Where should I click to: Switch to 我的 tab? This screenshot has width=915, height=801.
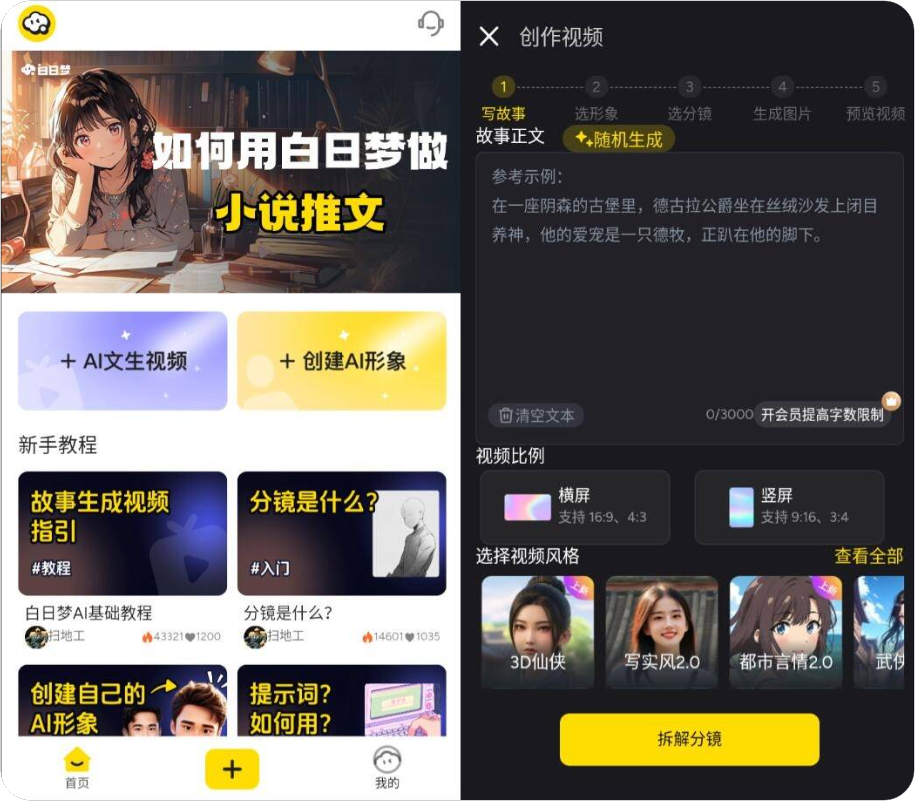click(x=387, y=768)
